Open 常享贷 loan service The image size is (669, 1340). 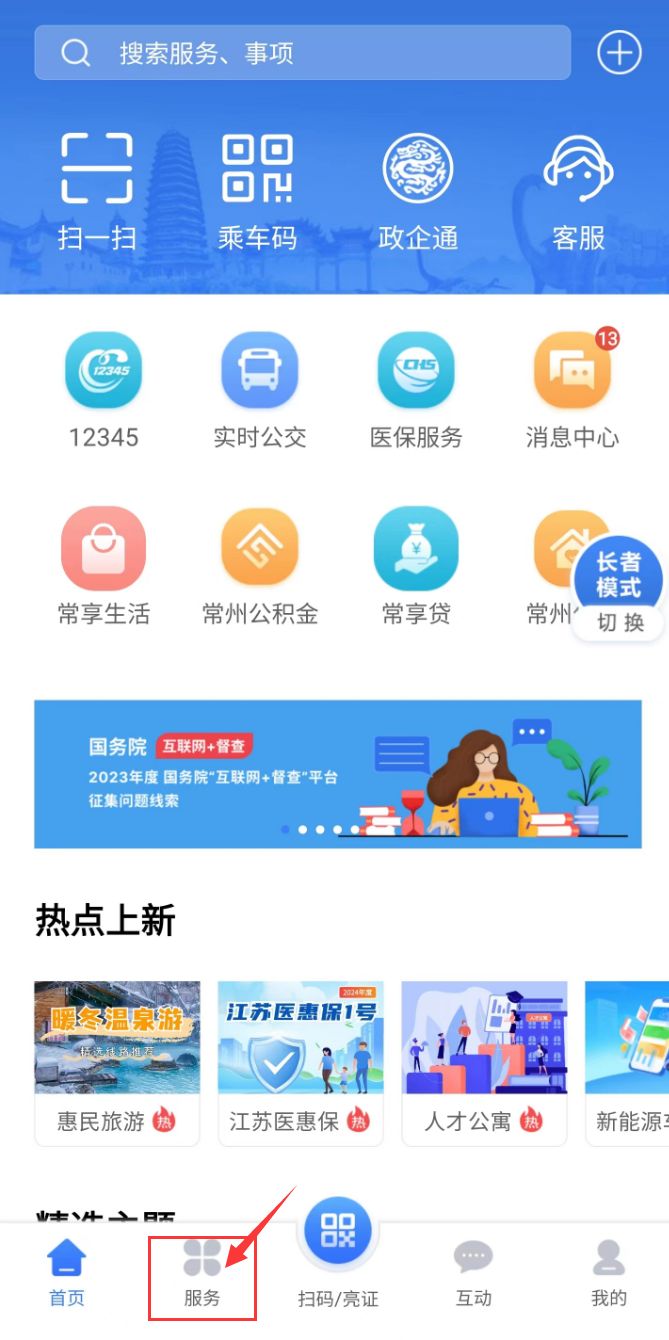[x=416, y=567]
